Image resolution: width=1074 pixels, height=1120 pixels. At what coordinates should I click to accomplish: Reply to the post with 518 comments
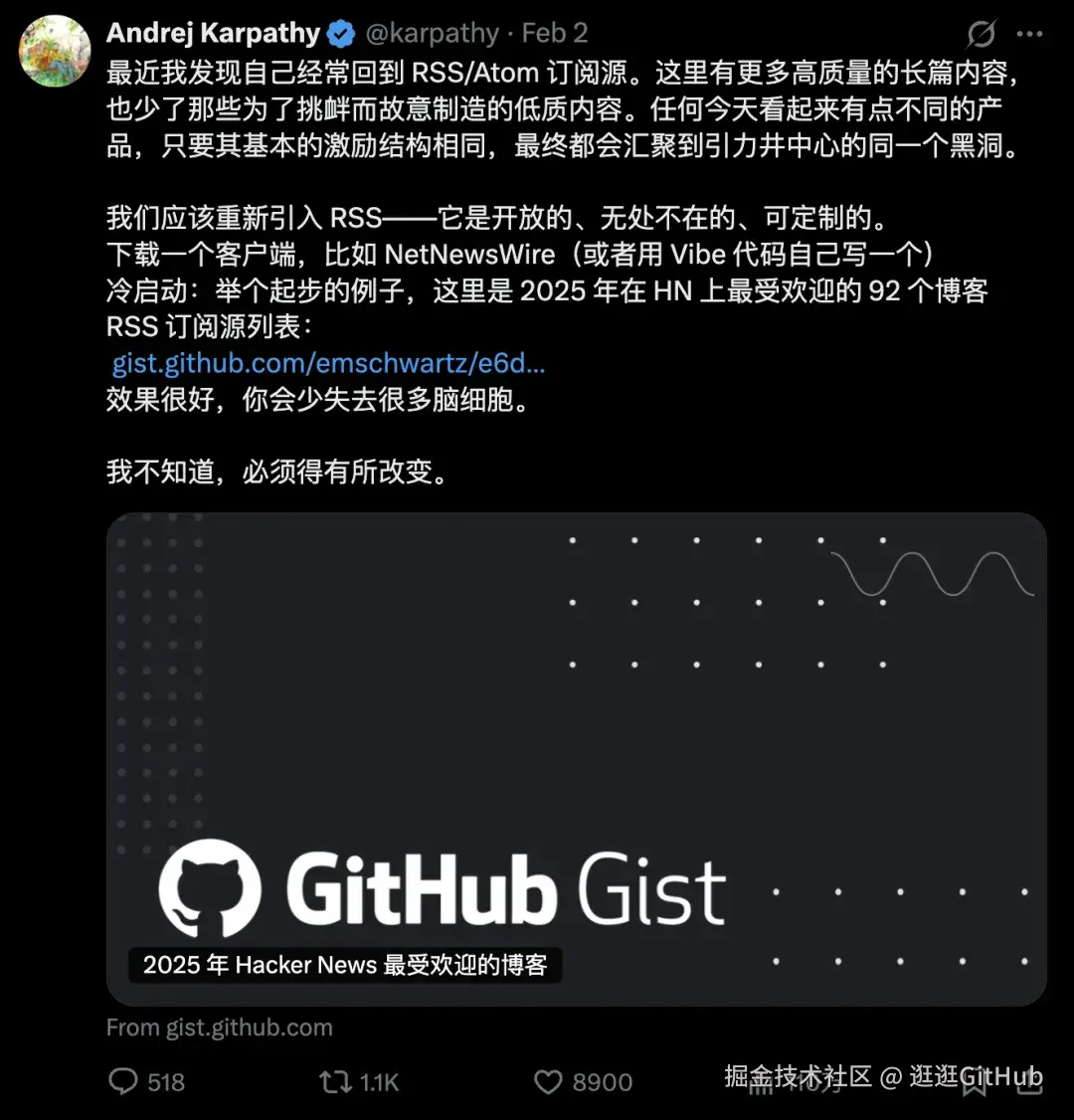tap(123, 1082)
